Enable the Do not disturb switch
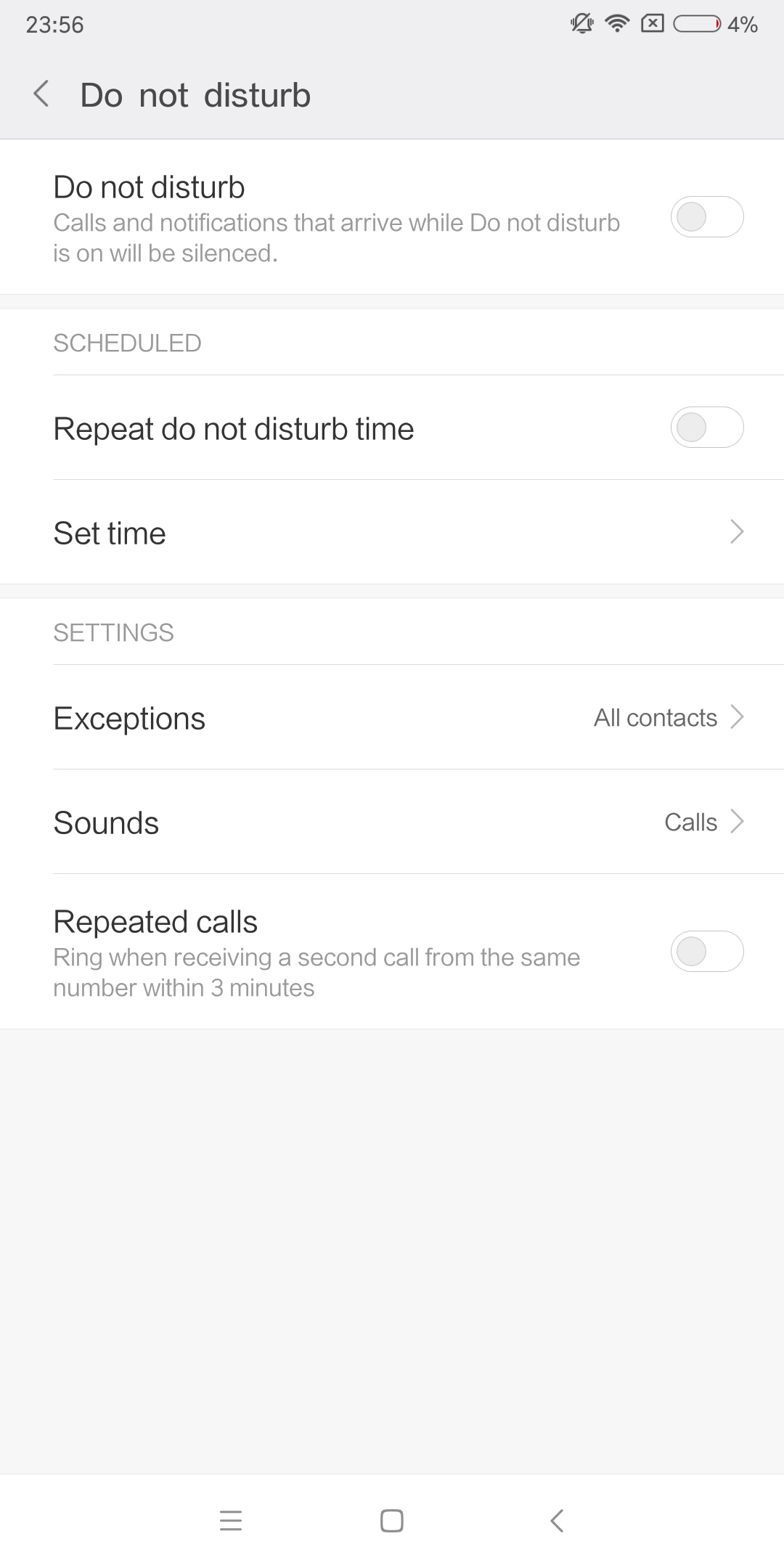 [706, 216]
